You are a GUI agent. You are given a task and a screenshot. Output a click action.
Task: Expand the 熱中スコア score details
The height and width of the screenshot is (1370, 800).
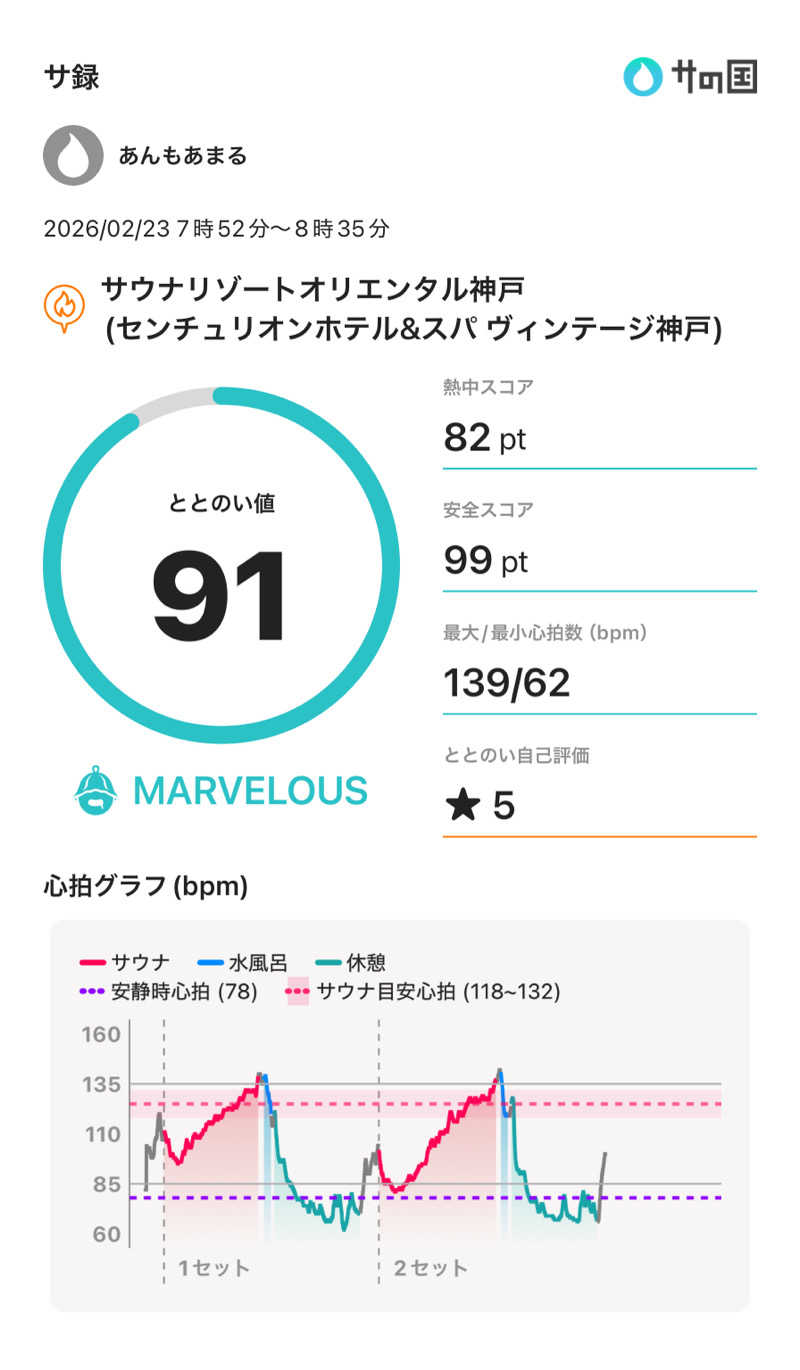tap(598, 418)
